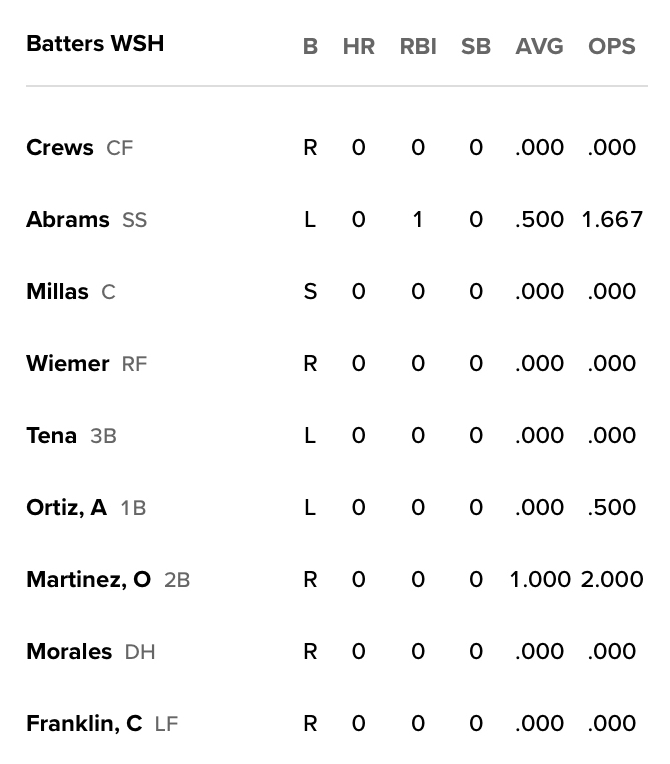The image size is (670, 764).
Task: Open Martinez, O player profile
Action: (88, 580)
